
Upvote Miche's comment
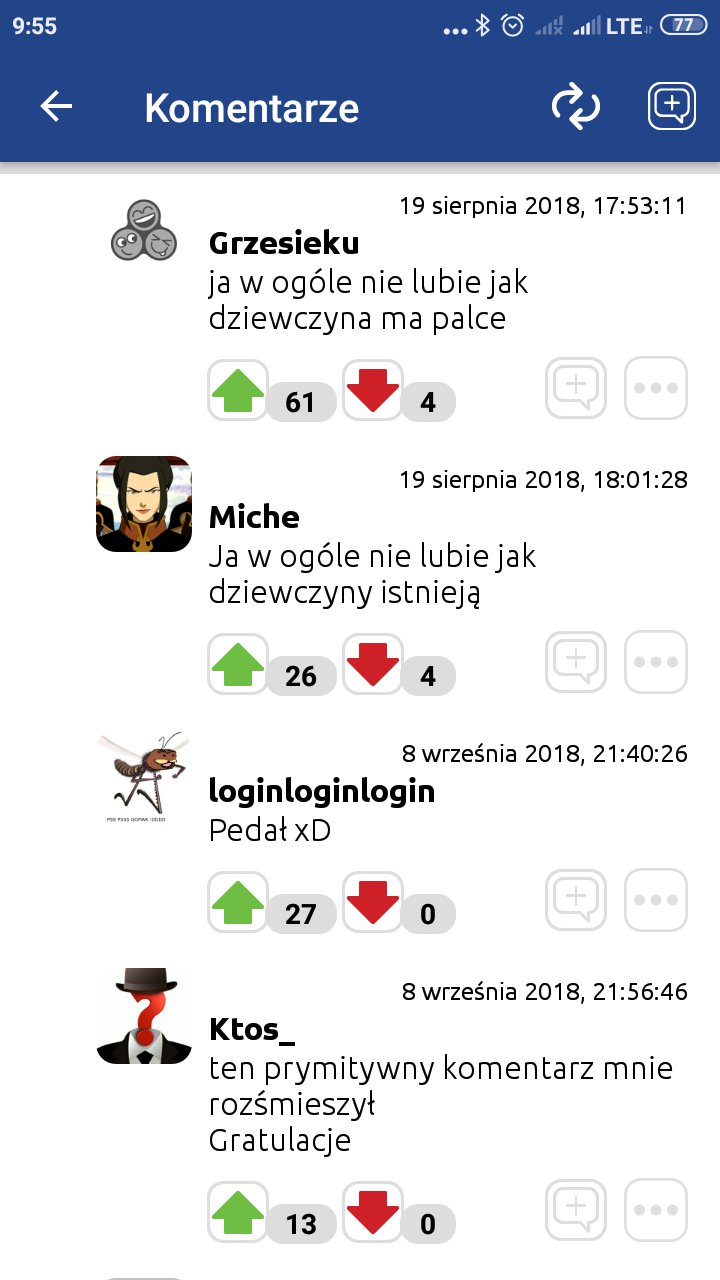click(238, 662)
